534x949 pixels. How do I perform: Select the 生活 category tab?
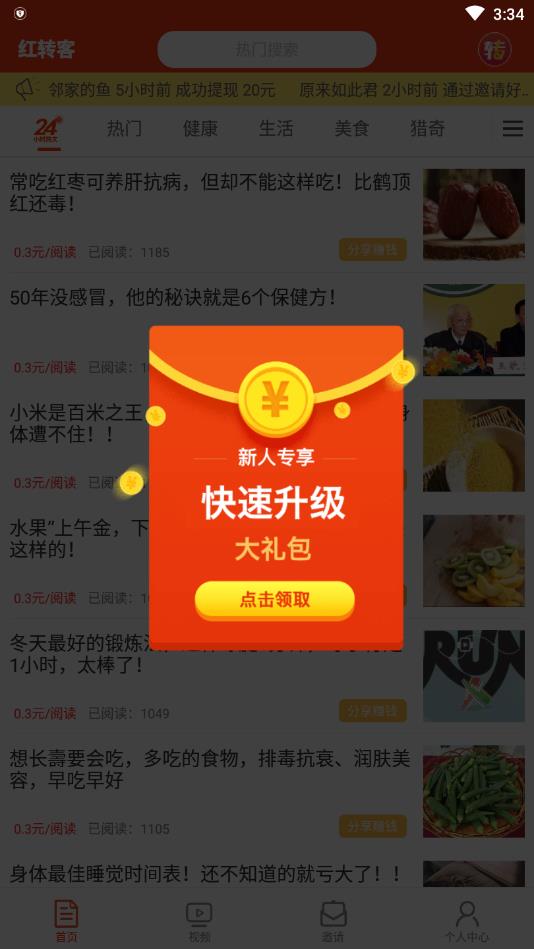275,128
